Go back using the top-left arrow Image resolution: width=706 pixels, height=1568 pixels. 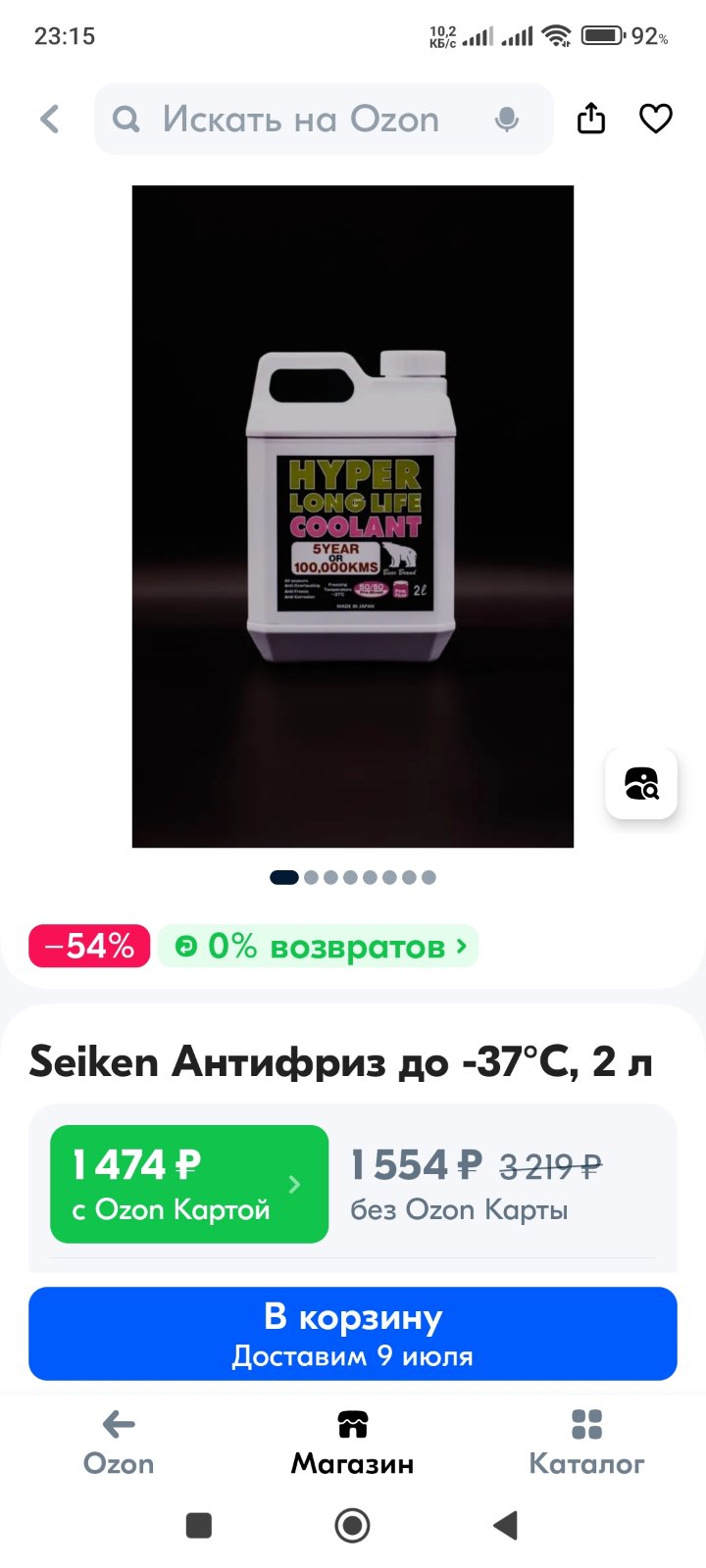(x=49, y=120)
